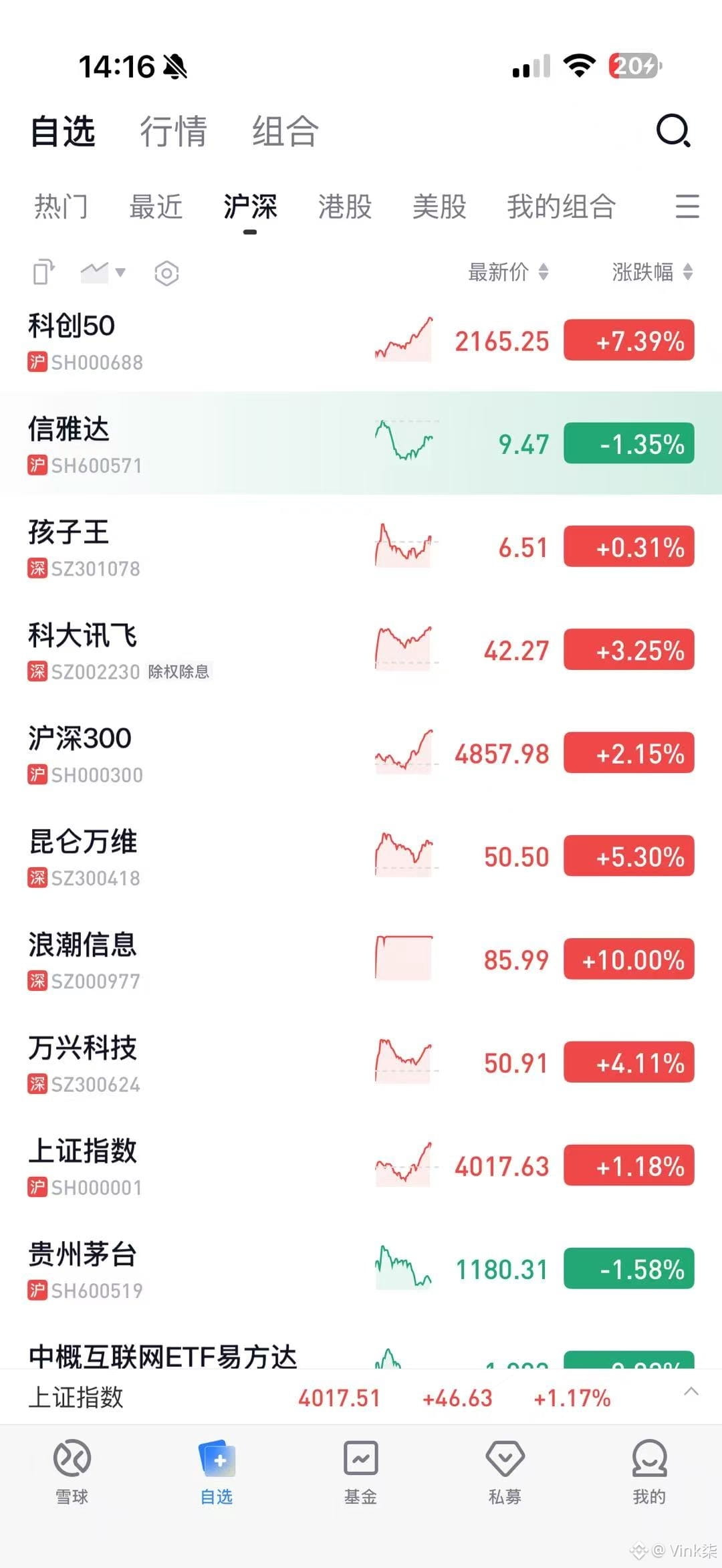The width and height of the screenshot is (722, 1568).
Task: Open the 热门 category tab
Action: [62, 207]
